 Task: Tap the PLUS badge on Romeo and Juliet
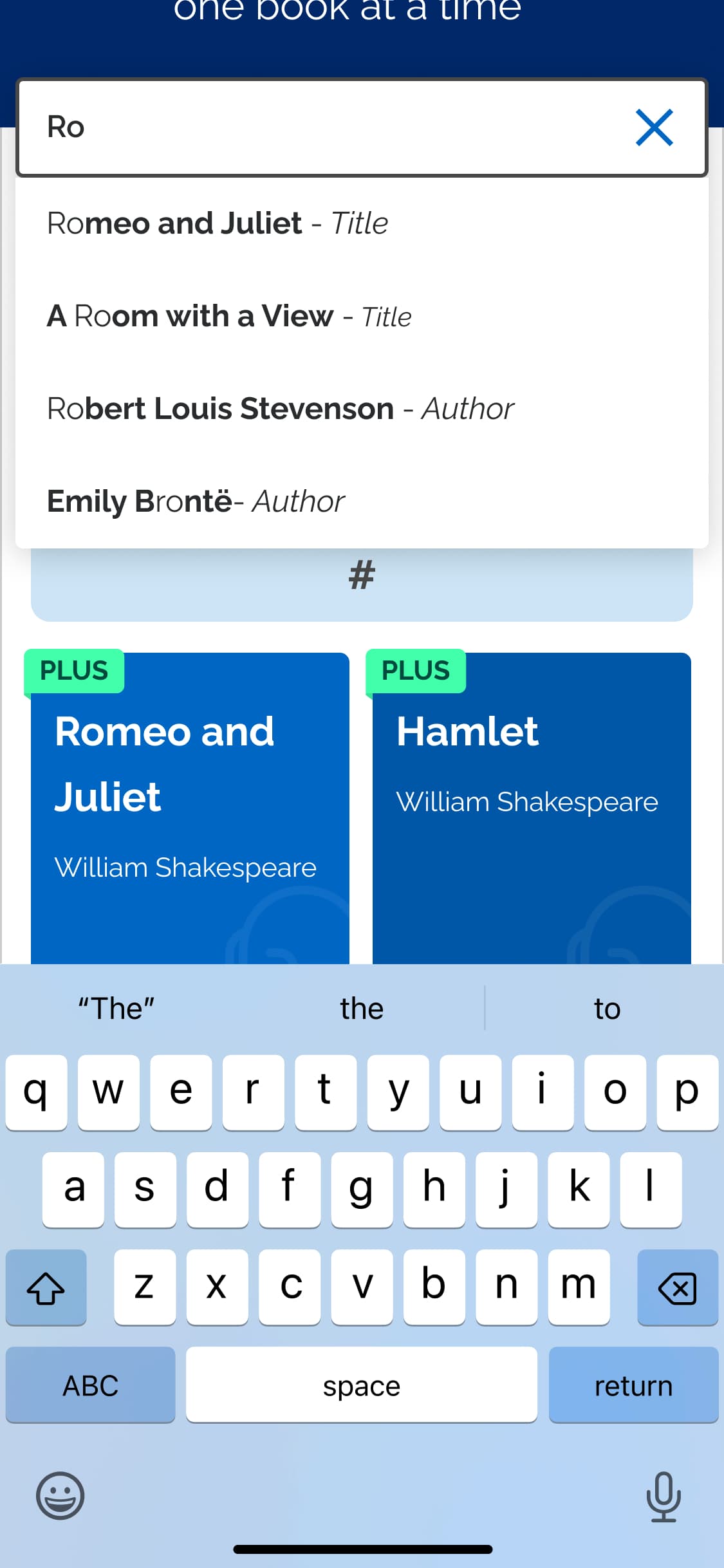(x=73, y=671)
